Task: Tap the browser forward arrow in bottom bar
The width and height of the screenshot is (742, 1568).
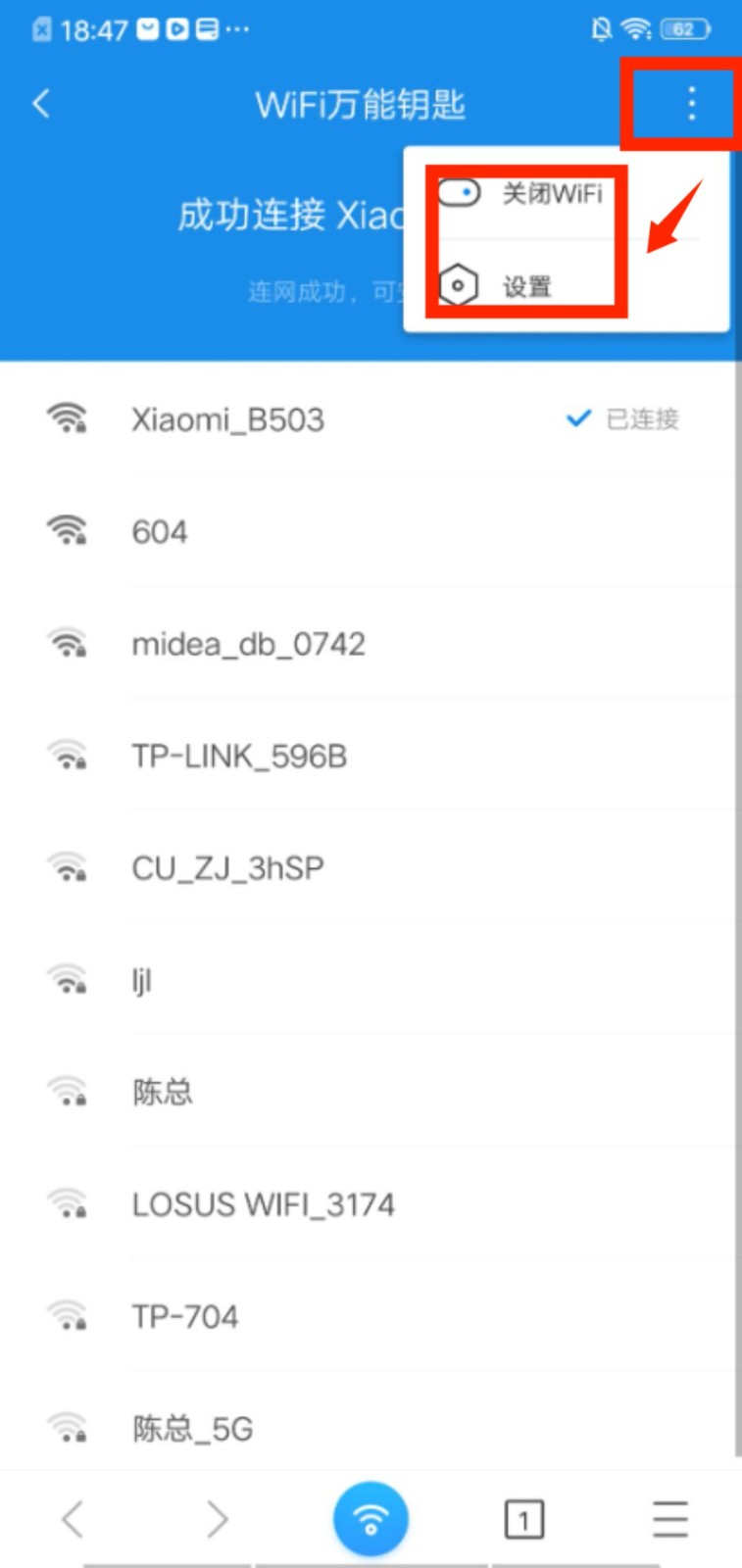Action: [x=217, y=1519]
